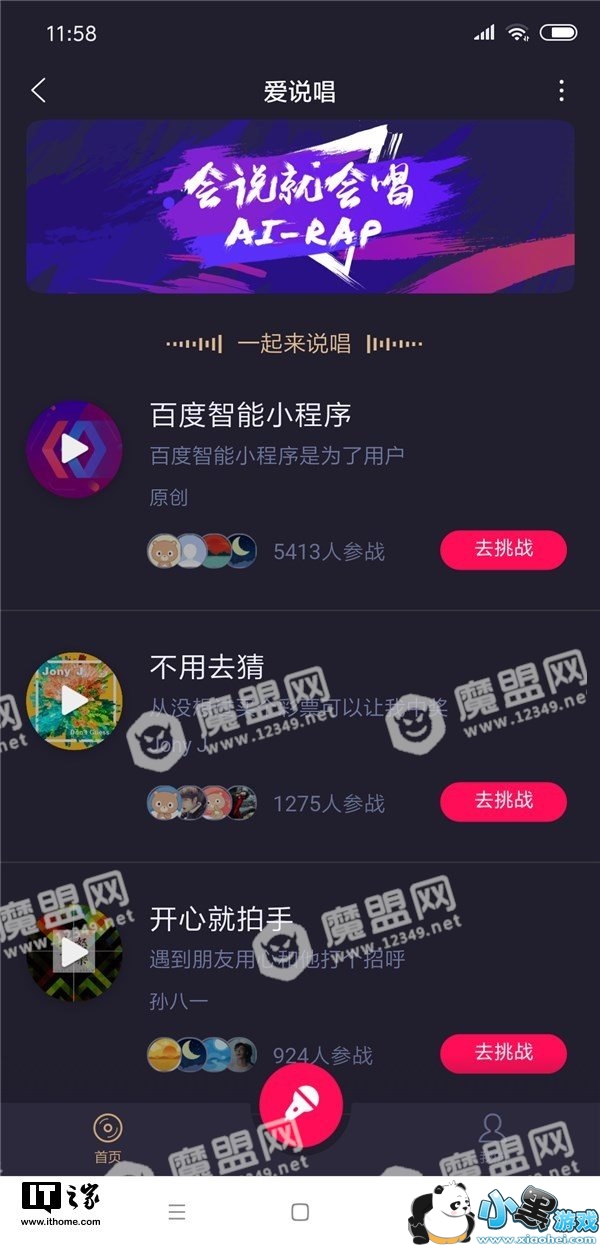Image resolution: width=600 pixels, height=1248 pixels.
Task: Play the 百度智能小程序 track
Action: click(74, 449)
